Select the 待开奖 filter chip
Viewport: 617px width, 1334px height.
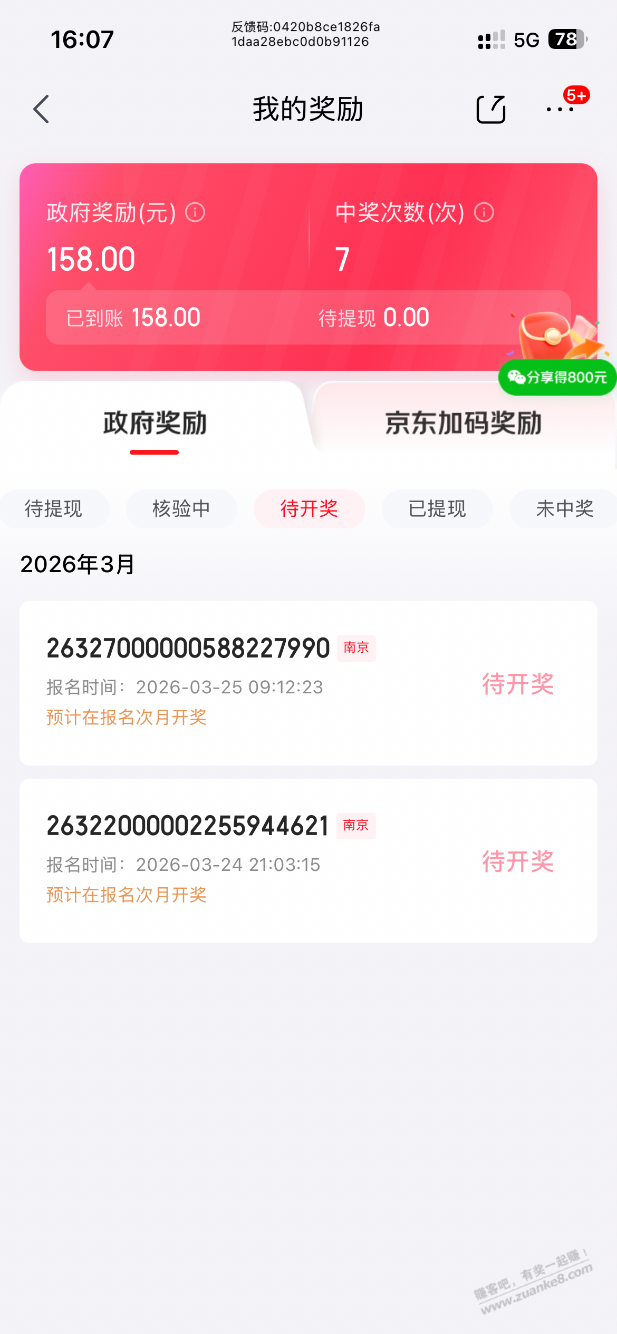click(x=309, y=509)
